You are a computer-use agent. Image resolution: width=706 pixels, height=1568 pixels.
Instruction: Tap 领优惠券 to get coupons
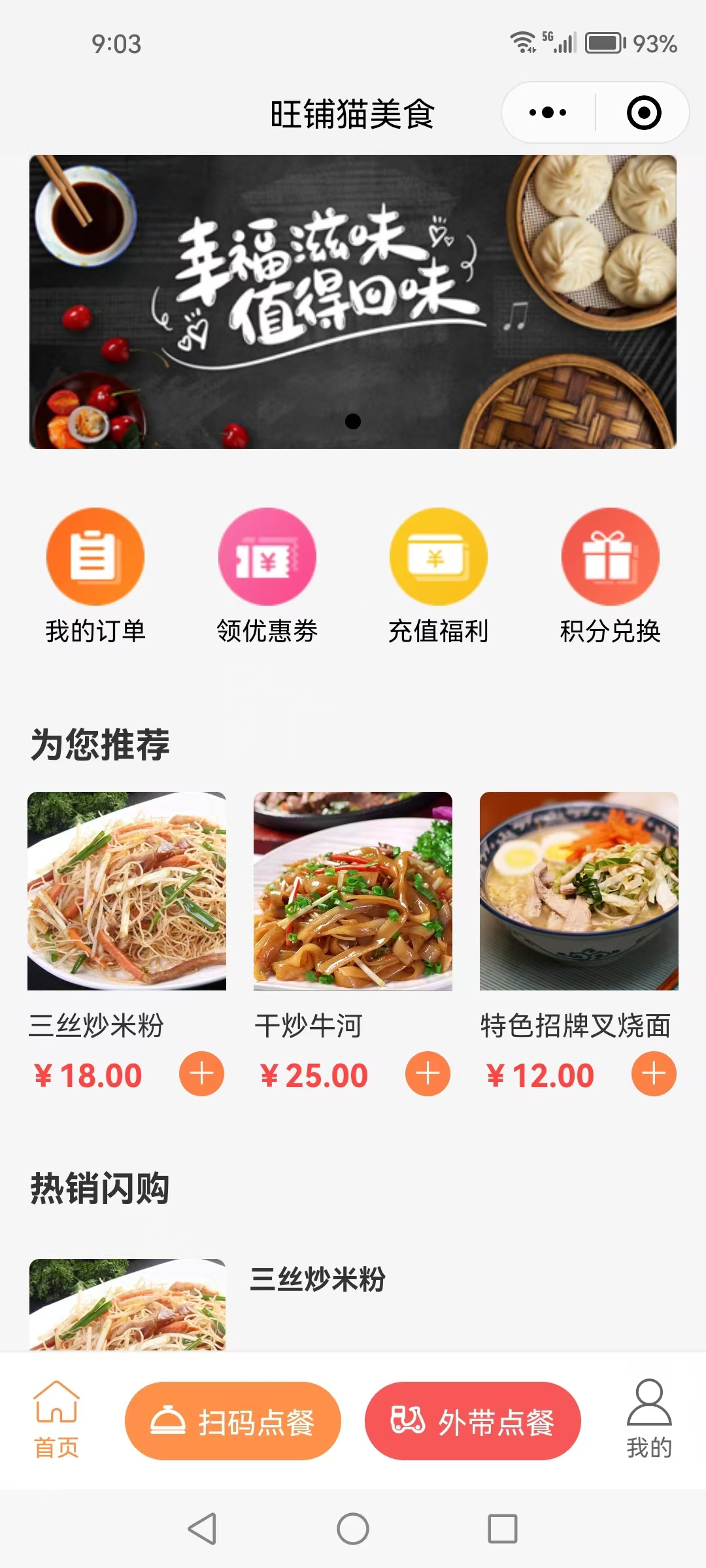click(x=267, y=576)
